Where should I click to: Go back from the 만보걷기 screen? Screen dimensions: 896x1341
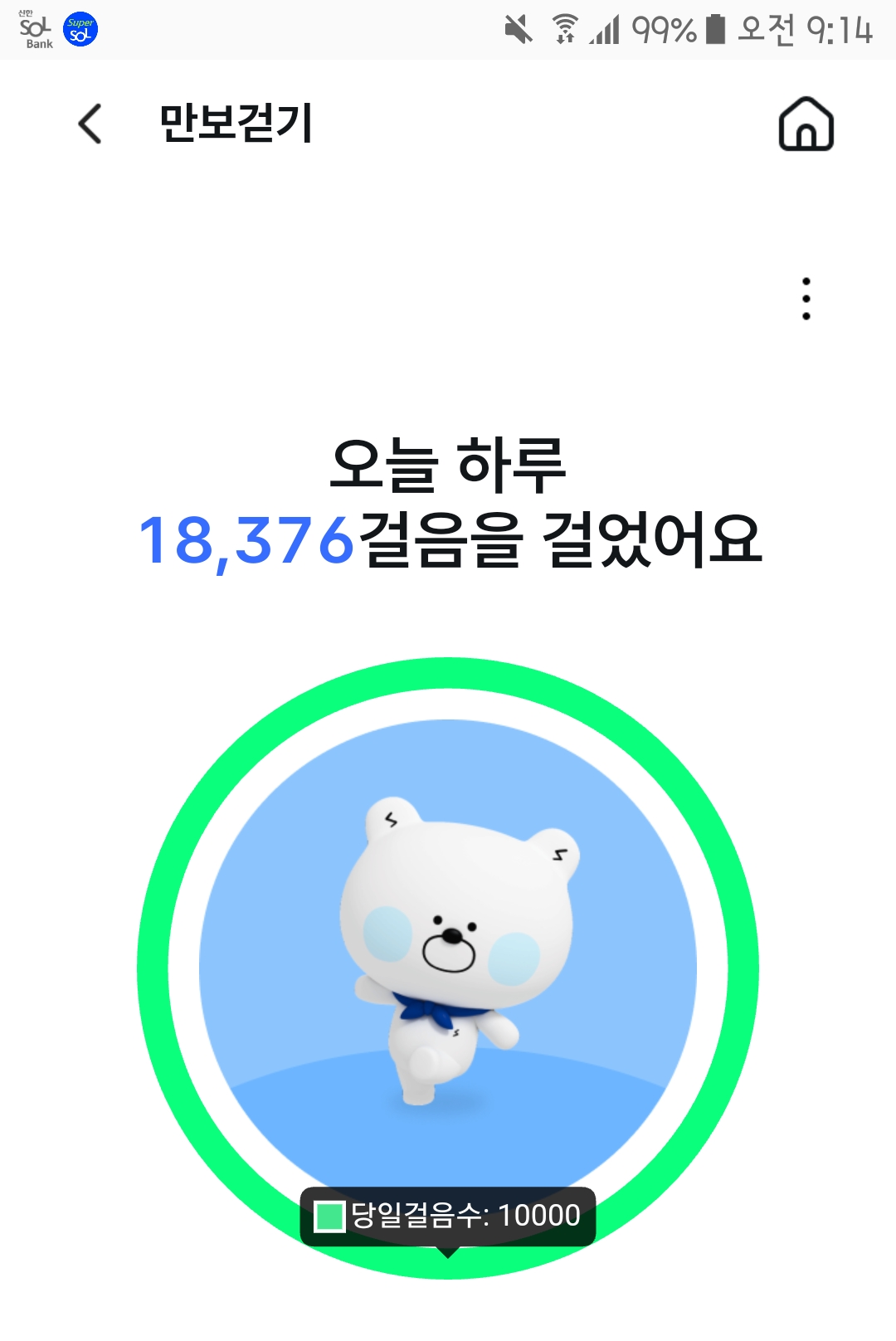pyautogui.click(x=90, y=124)
